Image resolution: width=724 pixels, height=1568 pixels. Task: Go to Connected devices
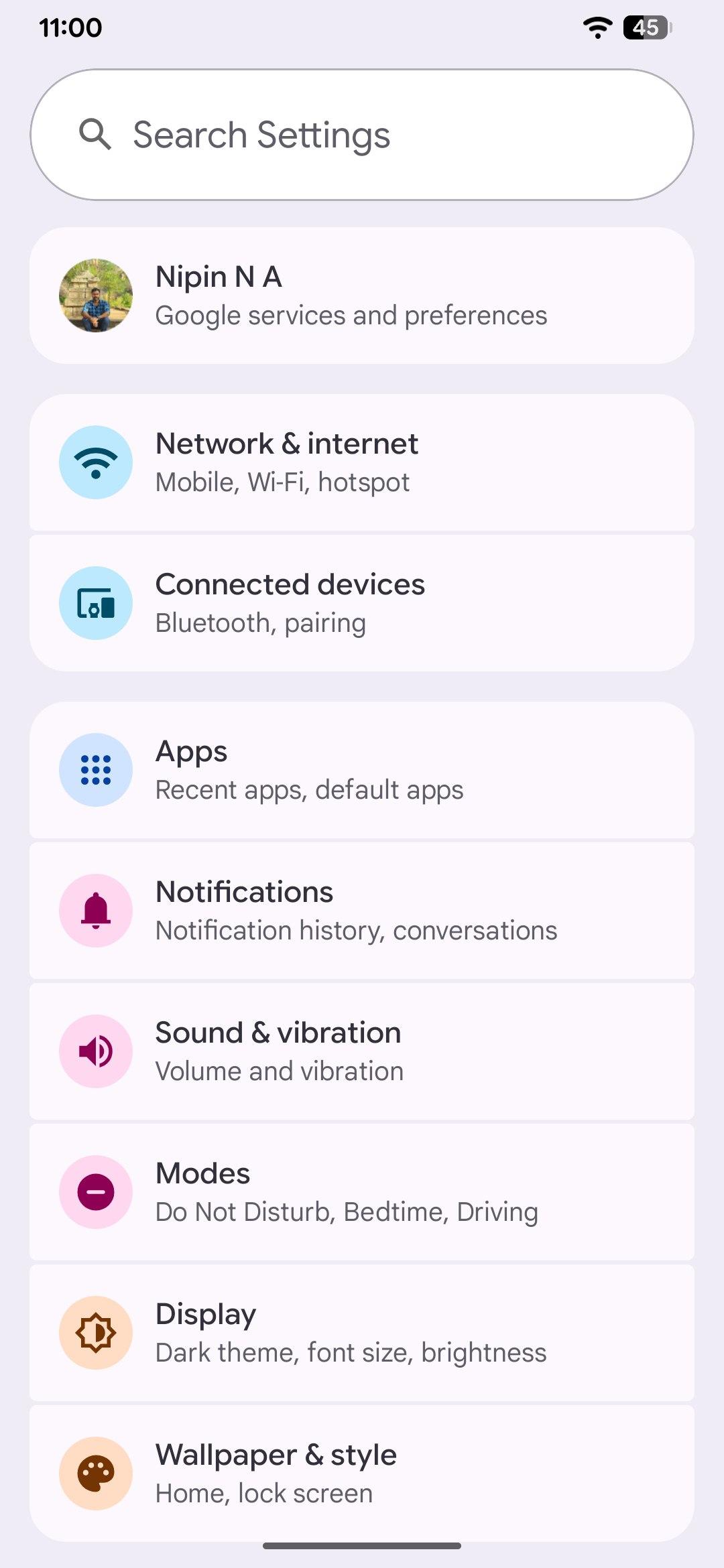pos(362,603)
